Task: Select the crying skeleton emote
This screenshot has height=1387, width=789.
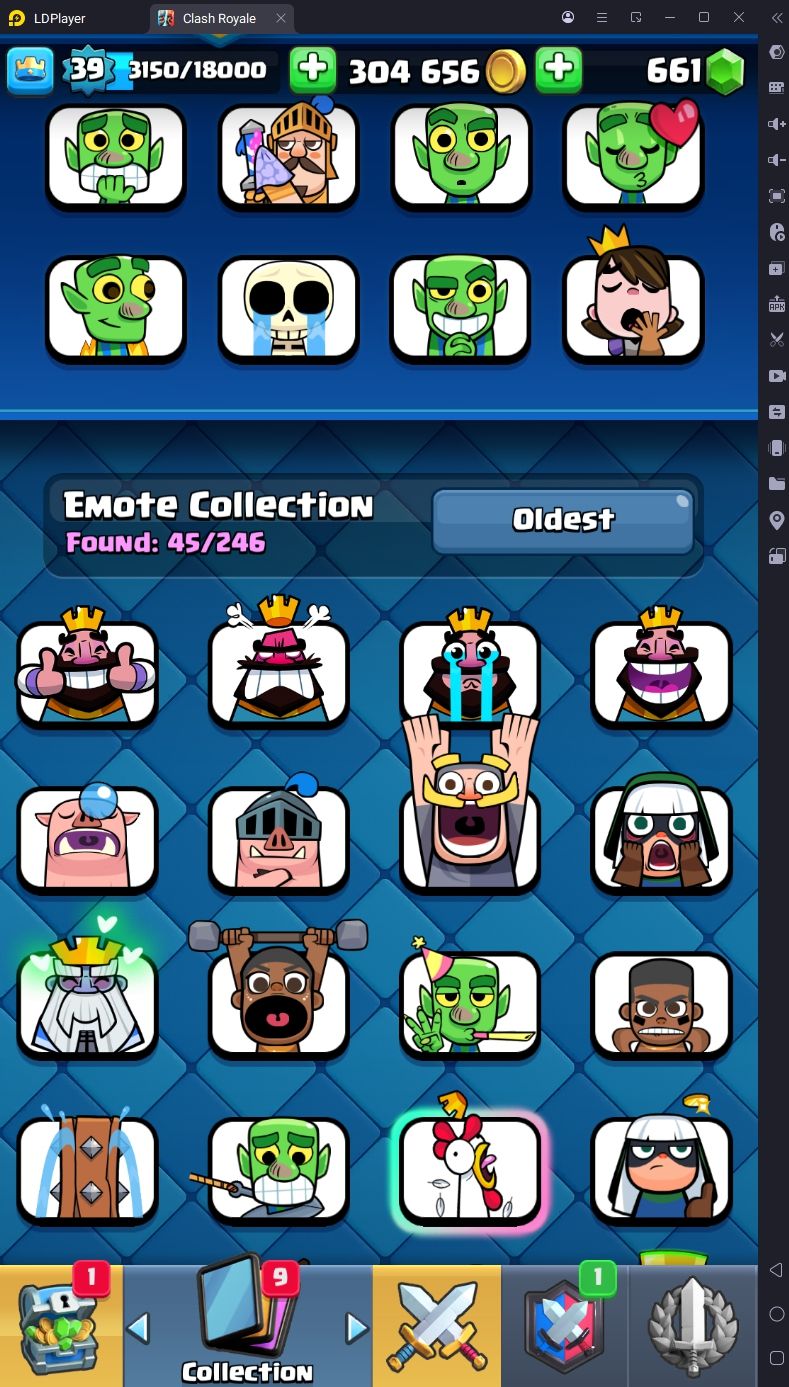Action: coord(288,308)
